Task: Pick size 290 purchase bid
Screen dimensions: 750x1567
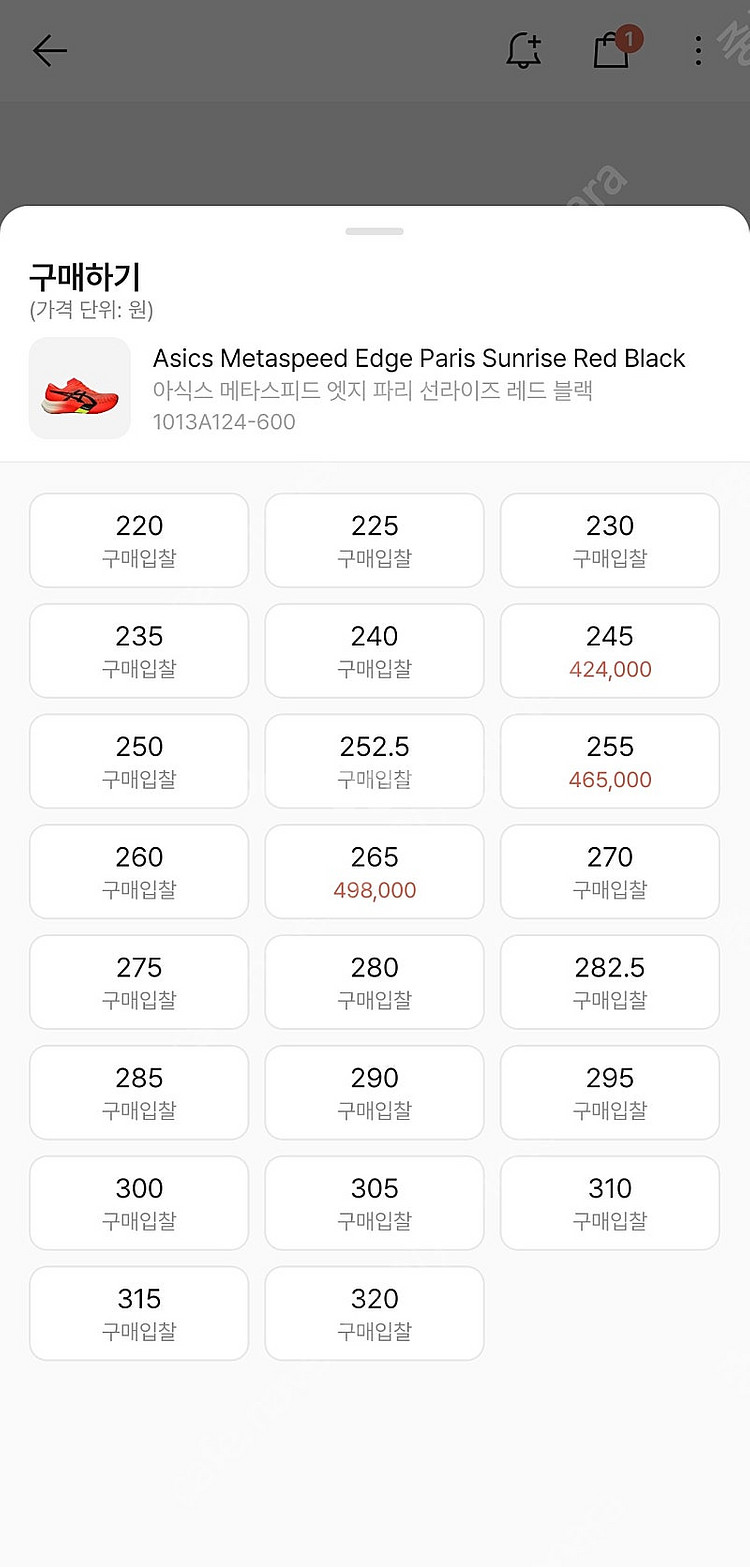Action: point(374,1092)
